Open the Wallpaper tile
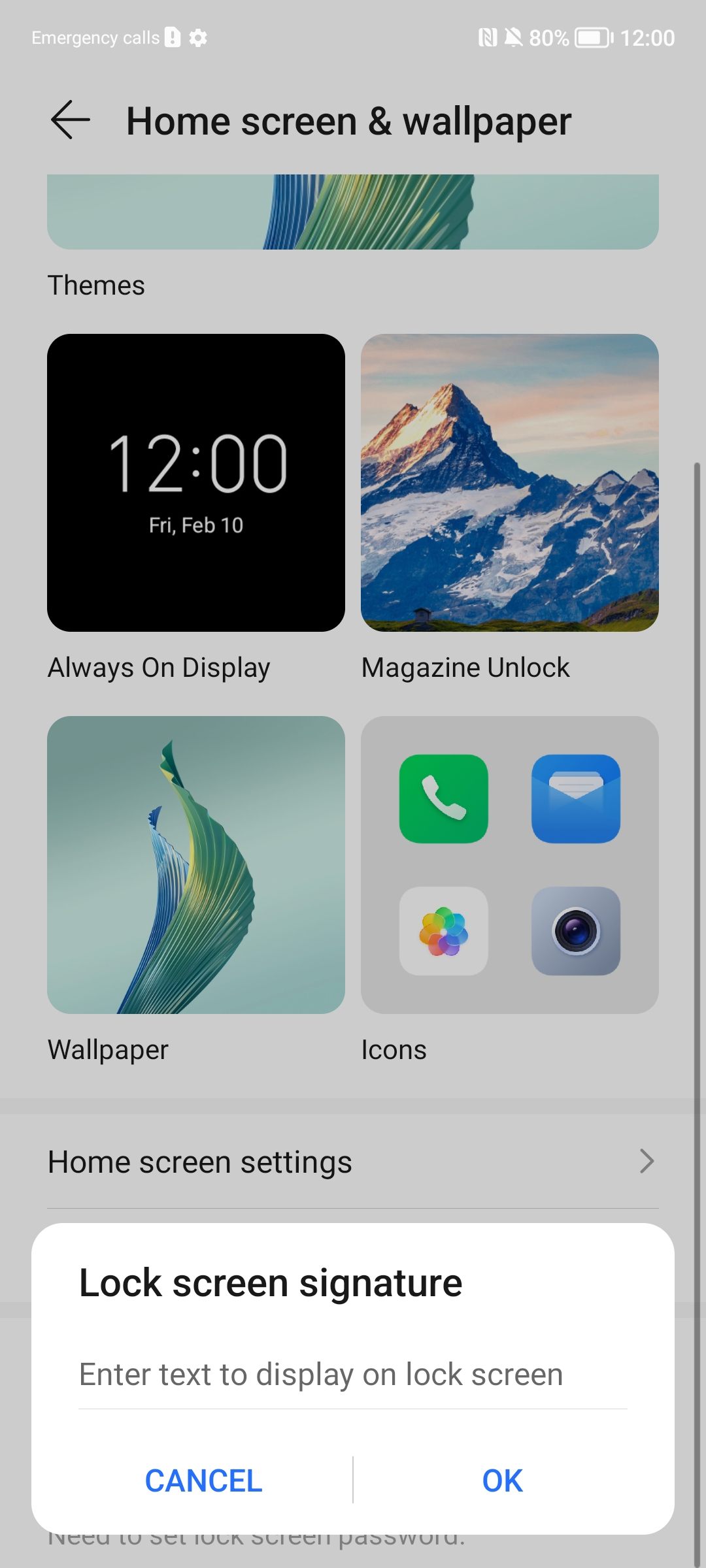Image resolution: width=706 pixels, height=1568 pixels. (x=196, y=864)
